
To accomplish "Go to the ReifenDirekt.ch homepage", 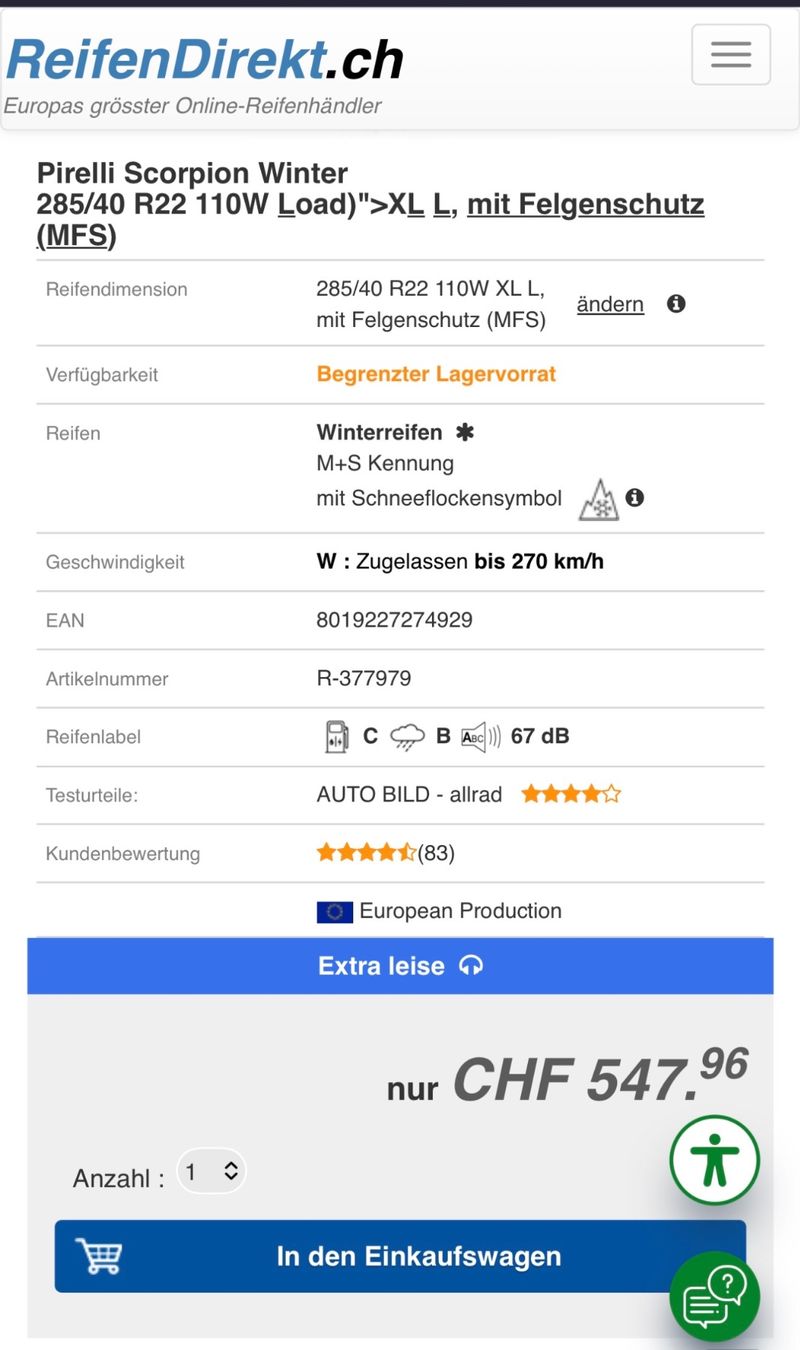I will point(205,60).
